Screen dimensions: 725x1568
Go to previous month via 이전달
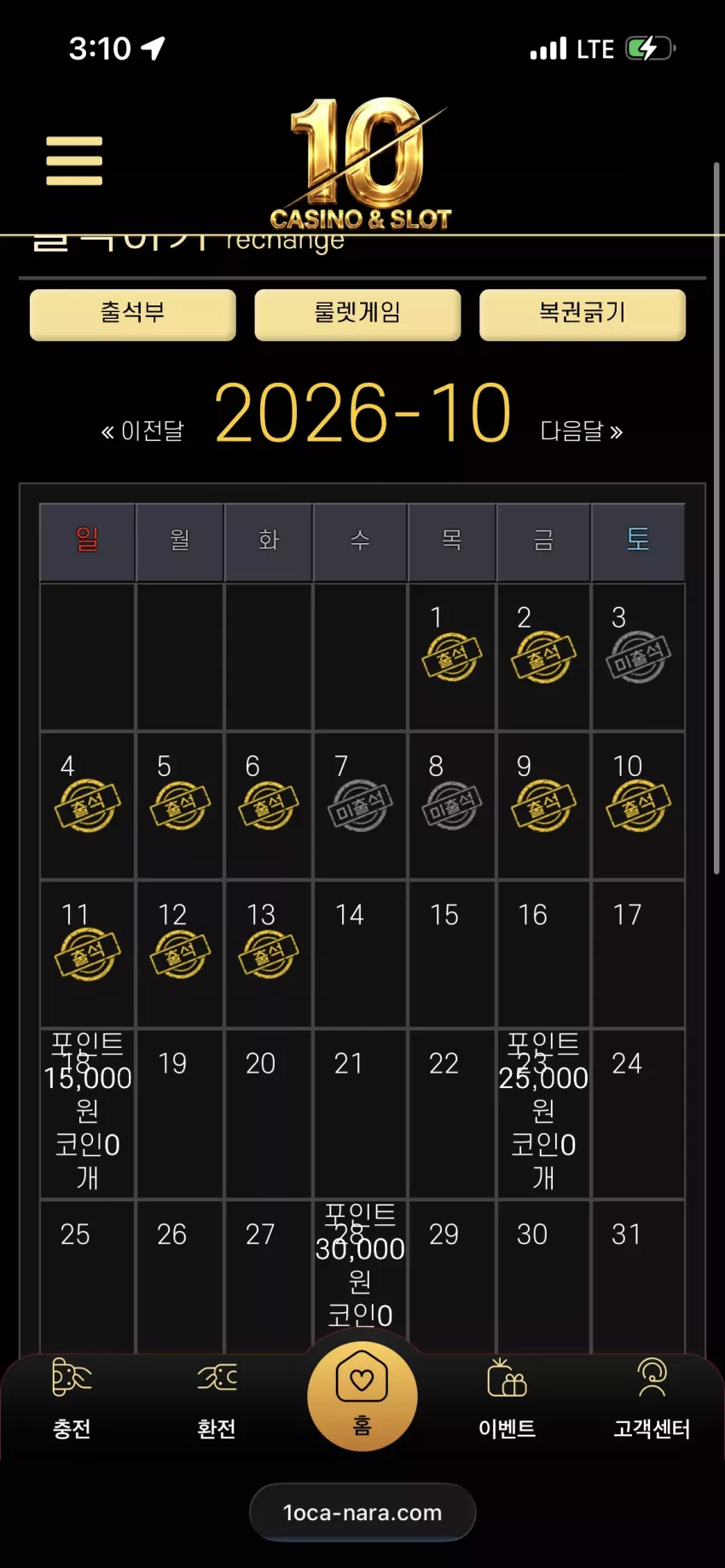point(142,431)
